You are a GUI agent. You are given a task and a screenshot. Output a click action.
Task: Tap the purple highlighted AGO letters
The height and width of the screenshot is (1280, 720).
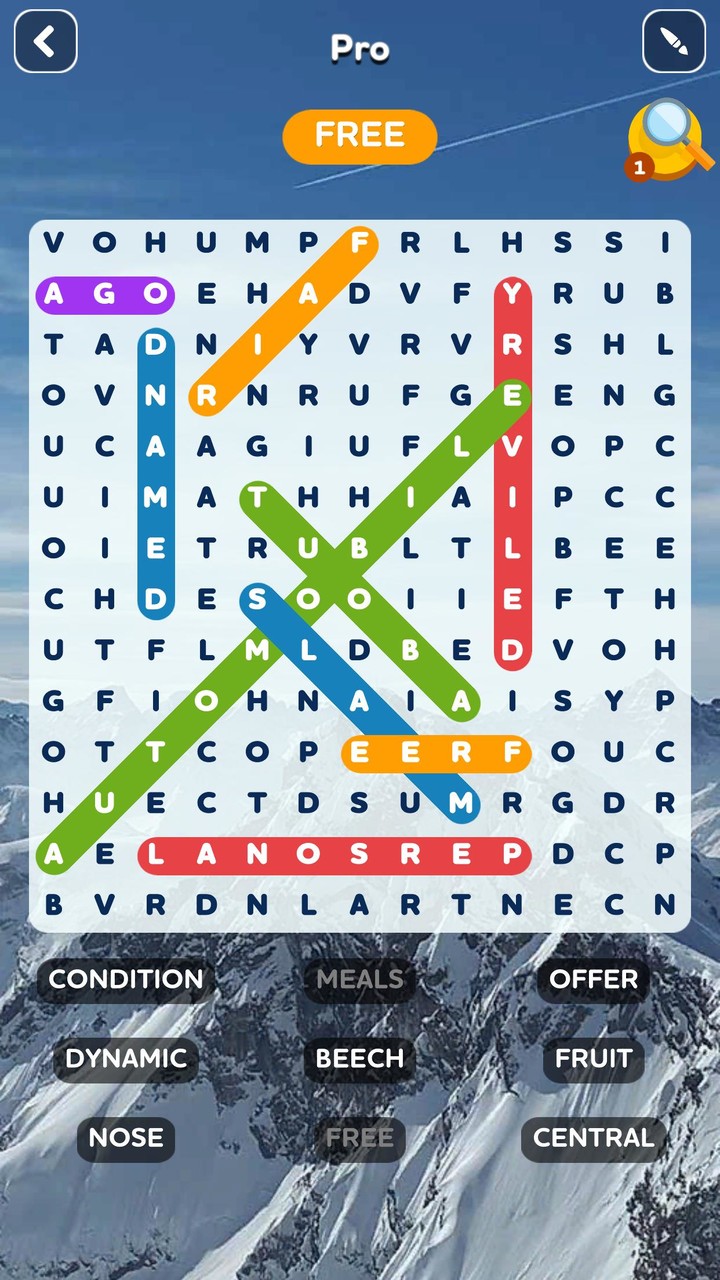(104, 294)
